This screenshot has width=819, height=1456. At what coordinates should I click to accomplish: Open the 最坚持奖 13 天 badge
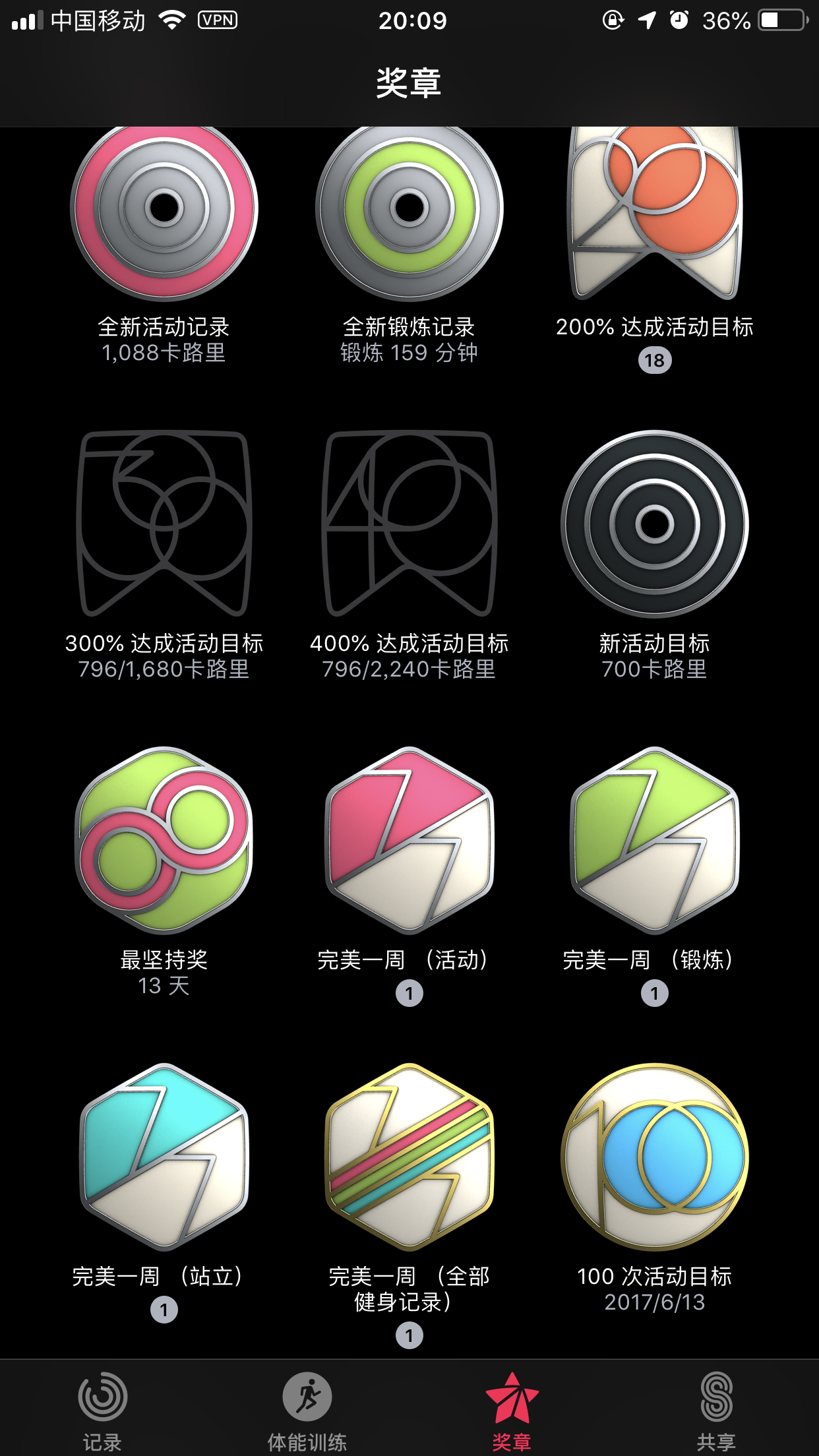164,840
